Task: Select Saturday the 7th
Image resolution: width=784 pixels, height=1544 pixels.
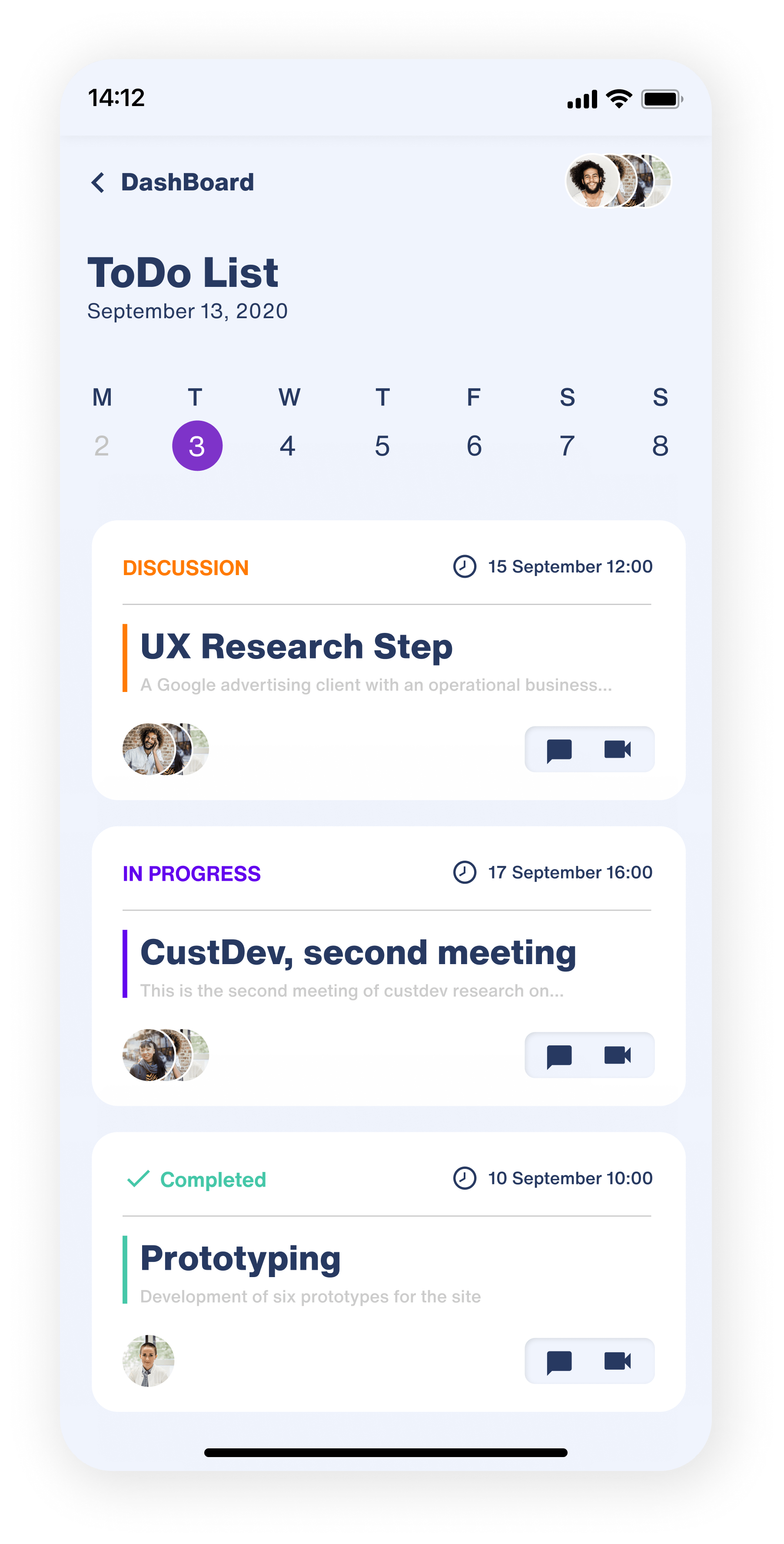Action: [567, 446]
